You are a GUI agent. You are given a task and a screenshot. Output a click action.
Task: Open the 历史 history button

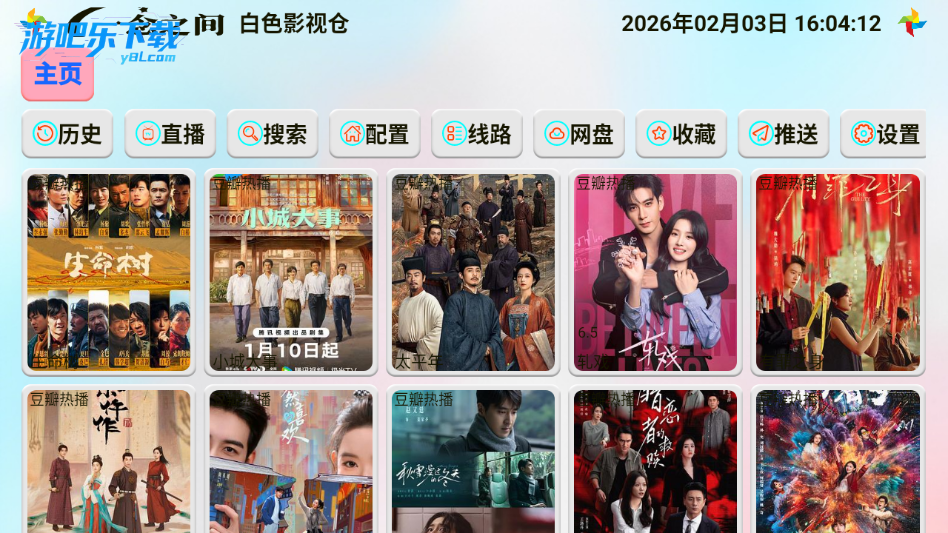pos(67,134)
